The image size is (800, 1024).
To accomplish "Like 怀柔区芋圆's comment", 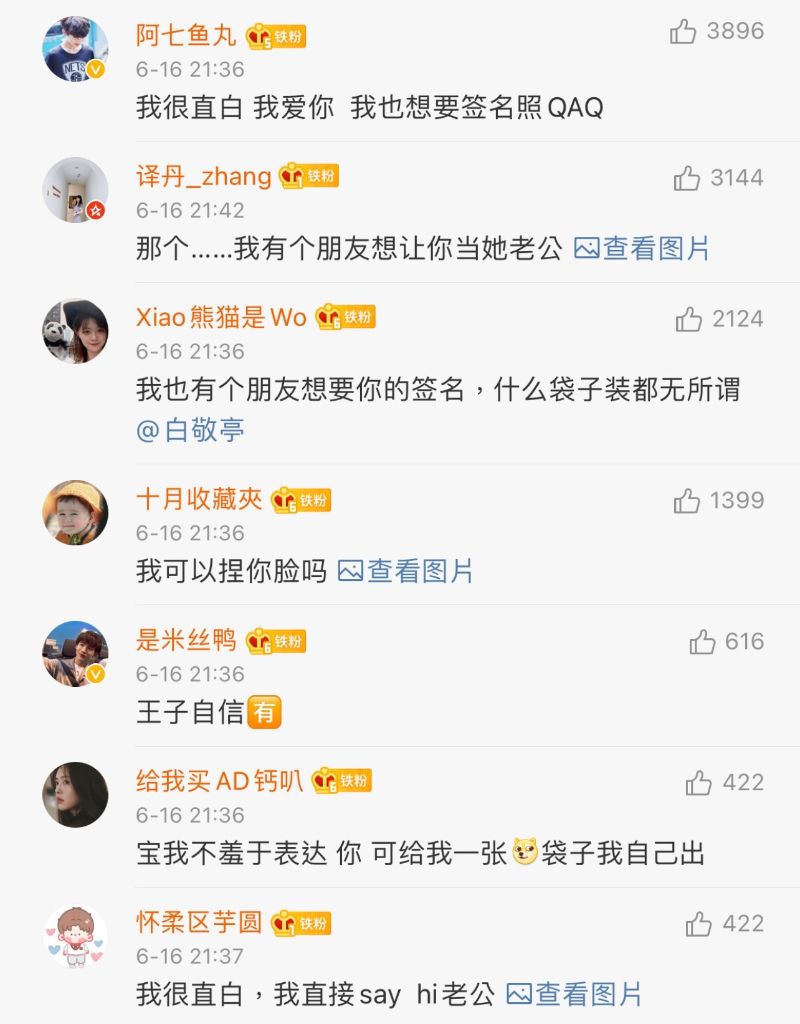I will point(699,924).
